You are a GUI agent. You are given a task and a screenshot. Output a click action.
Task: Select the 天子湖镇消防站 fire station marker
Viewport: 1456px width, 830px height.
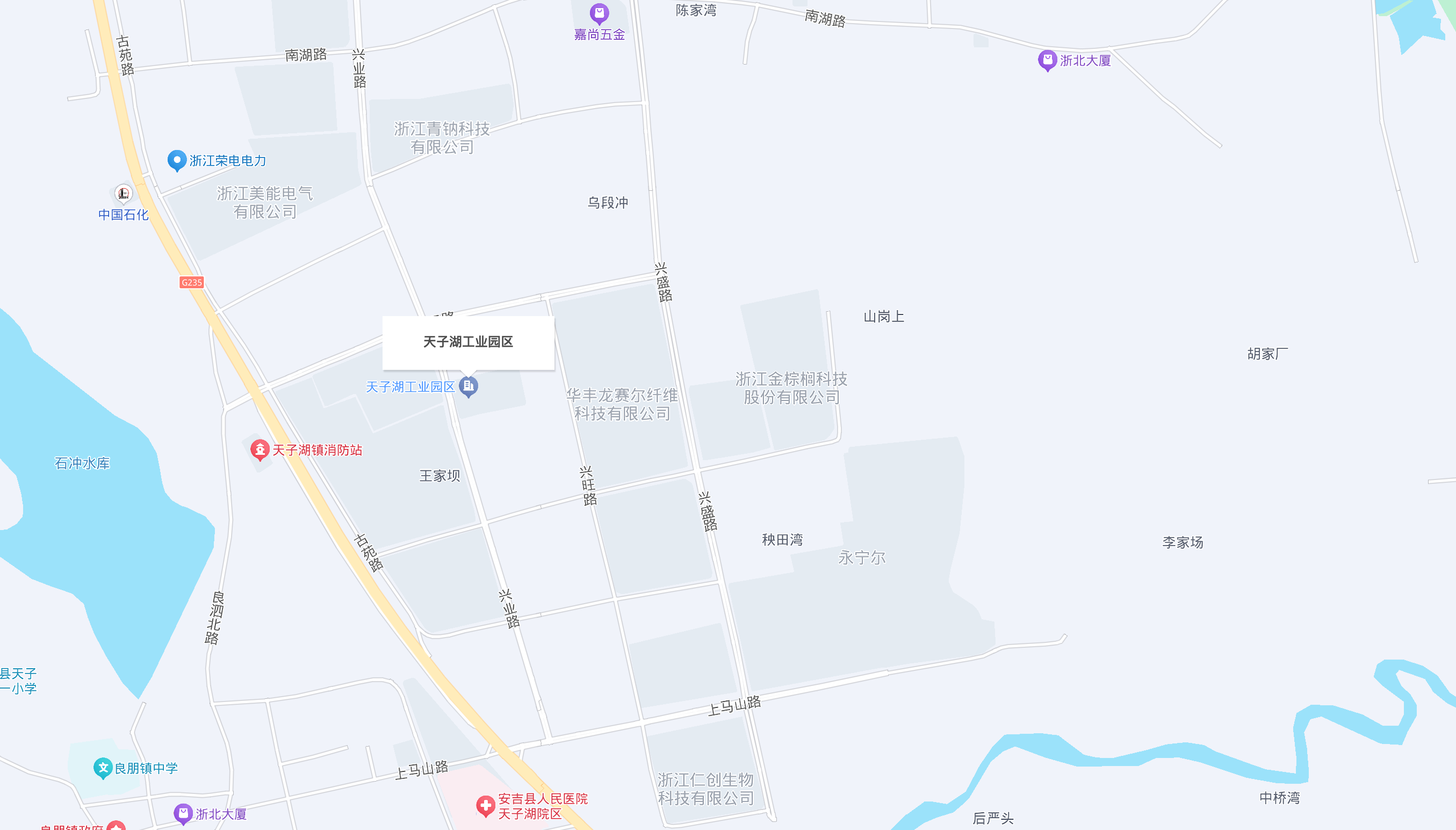[260, 450]
